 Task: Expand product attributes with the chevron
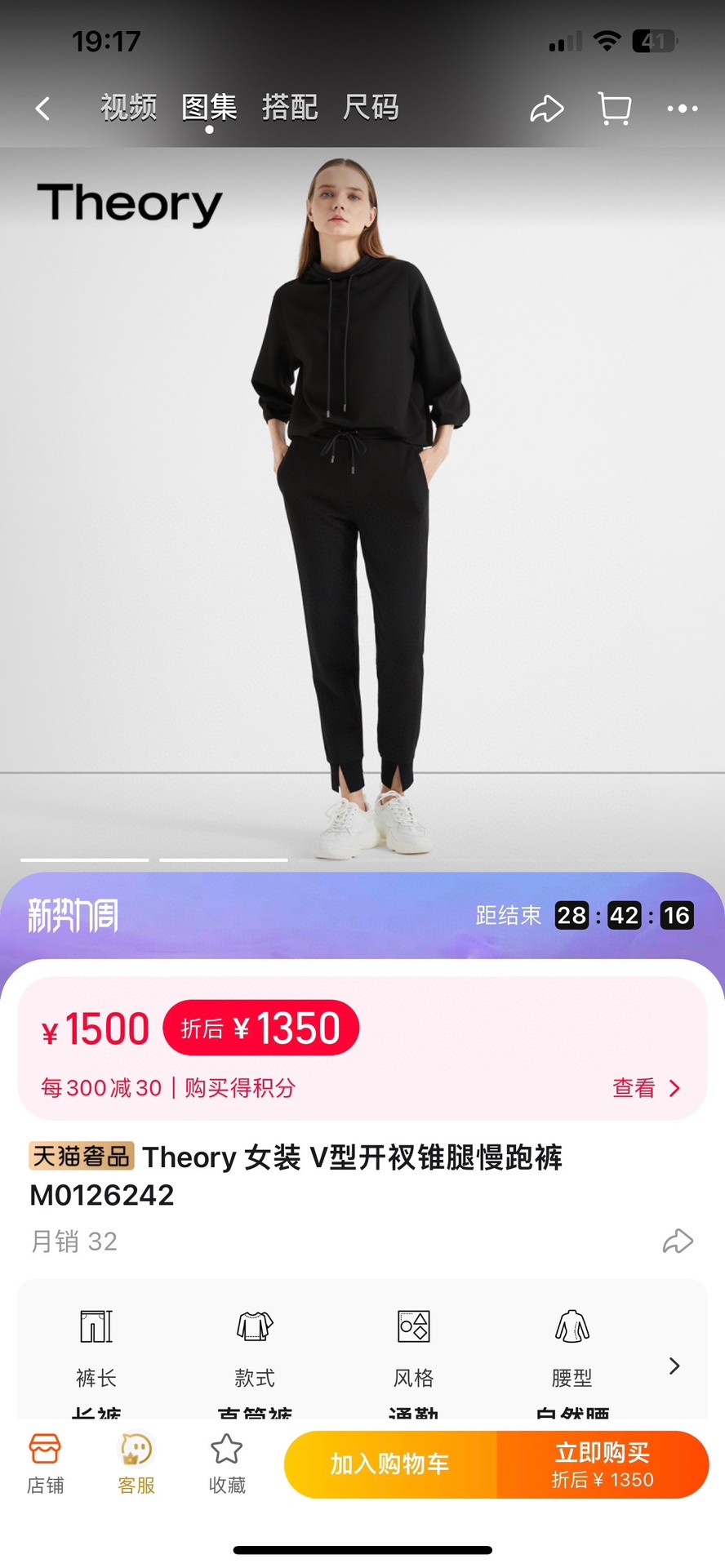click(x=674, y=1366)
